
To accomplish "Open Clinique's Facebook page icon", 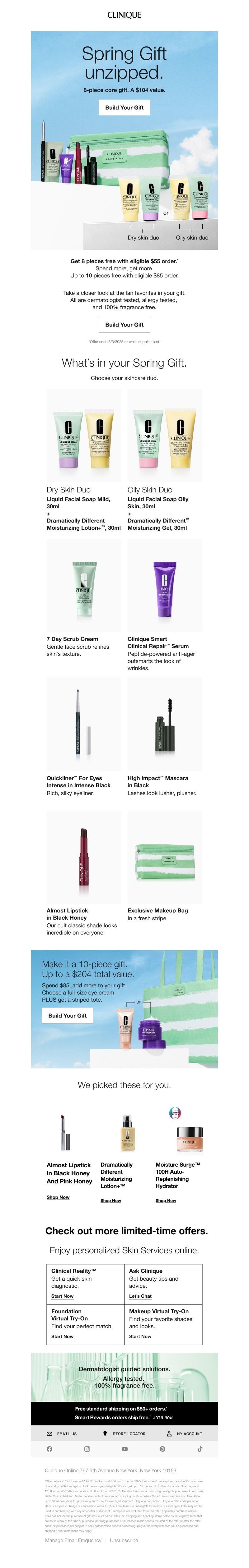I will (49, 1449).
